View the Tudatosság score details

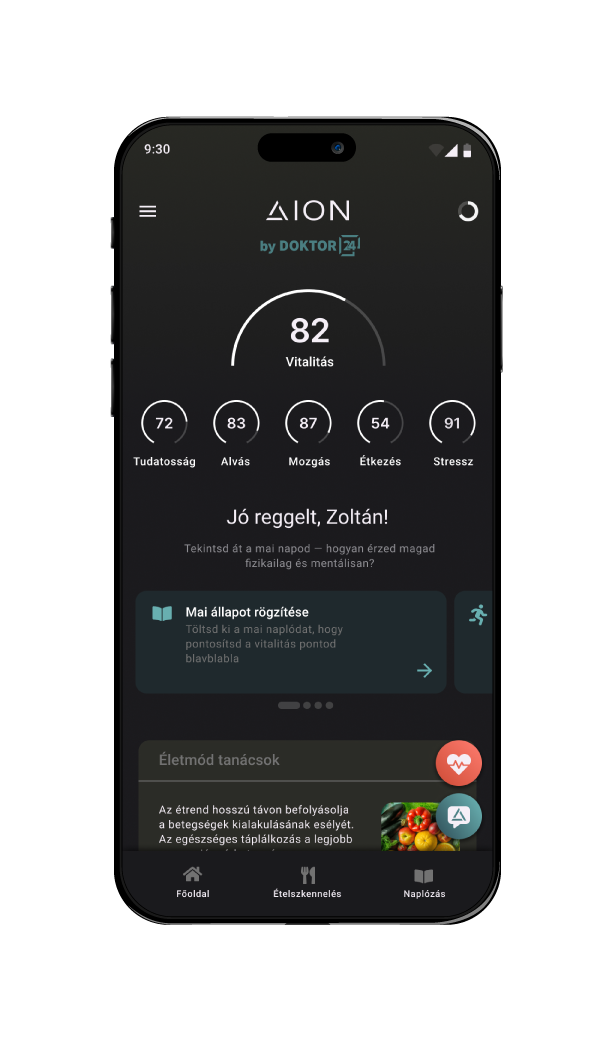click(164, 424)
